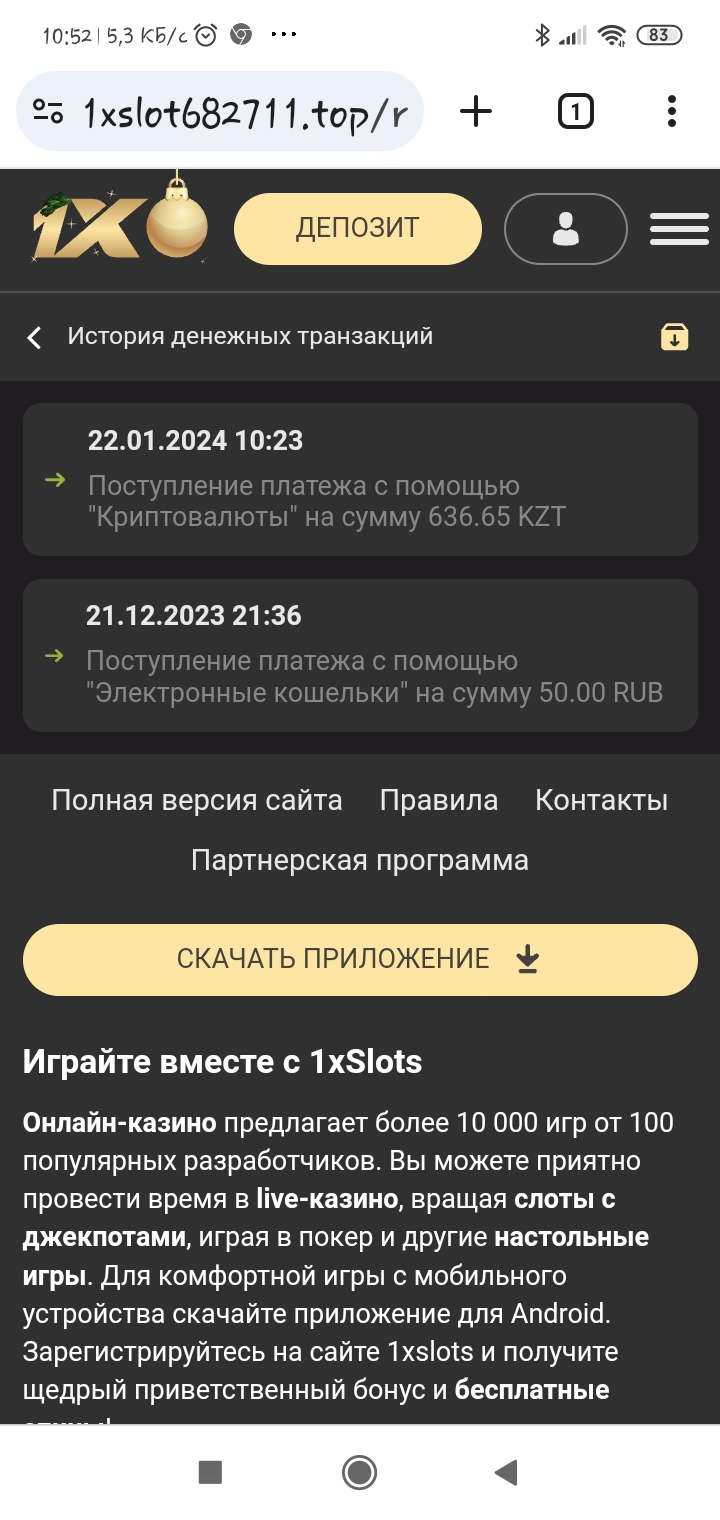
Task: Open the hamburger menu
Action: pos(679,229)
